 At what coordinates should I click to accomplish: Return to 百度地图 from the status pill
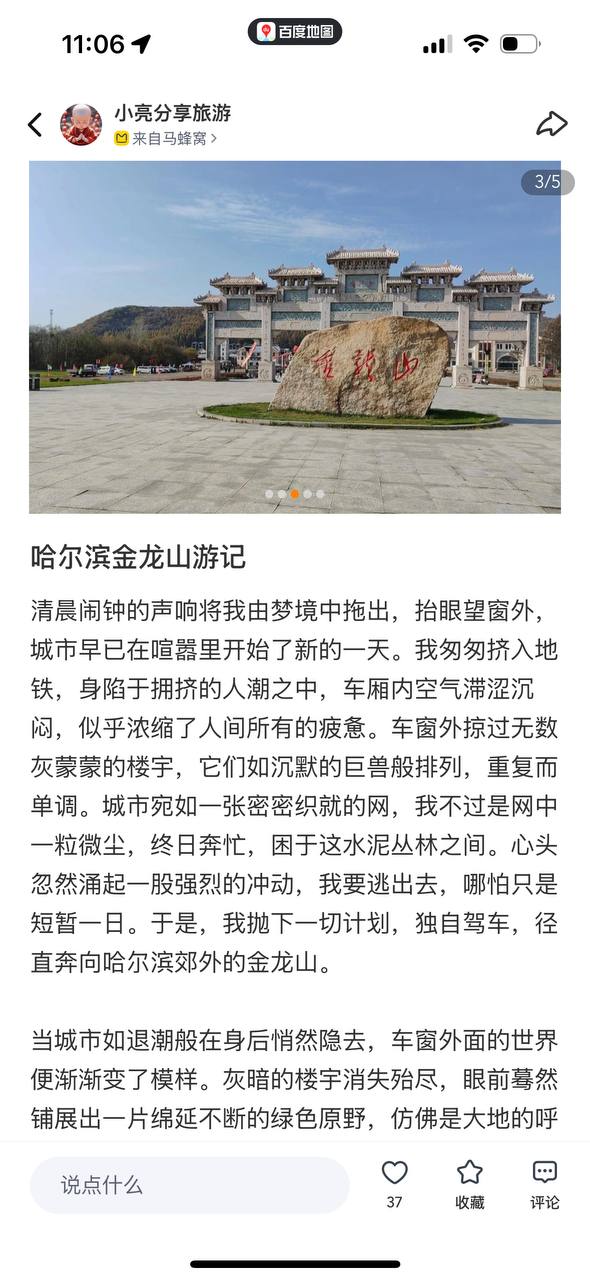pos(295,32)
